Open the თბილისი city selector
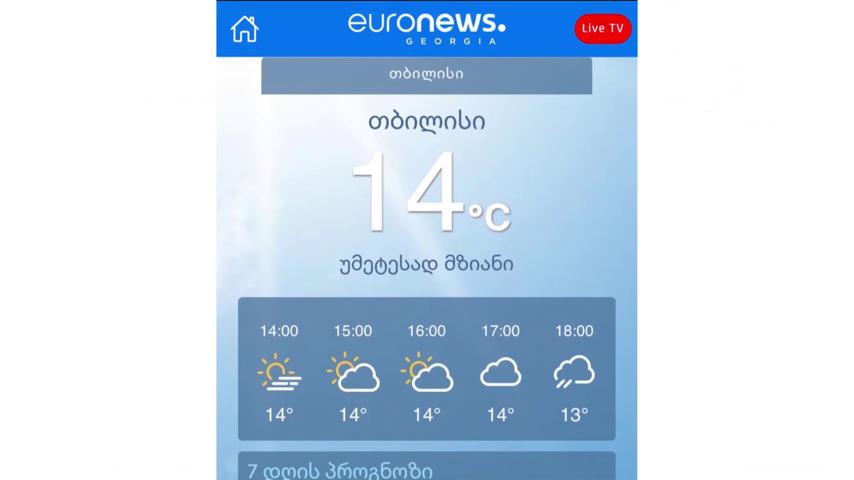 [426, 75]
